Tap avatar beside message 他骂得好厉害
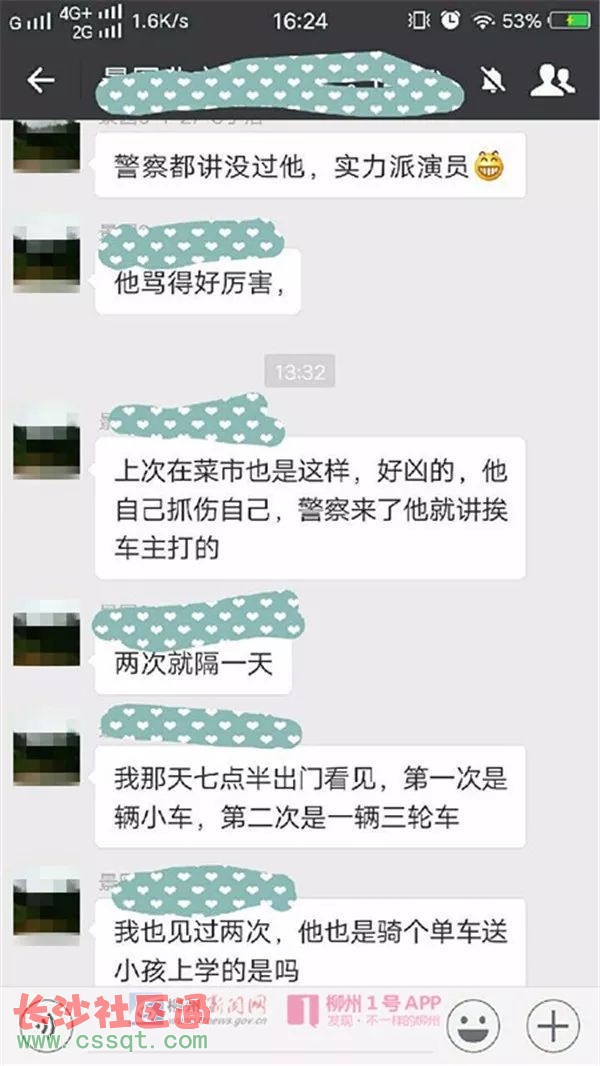This screenshot has height=1066, width=600. pyautogui.click(x=46, y=253)
